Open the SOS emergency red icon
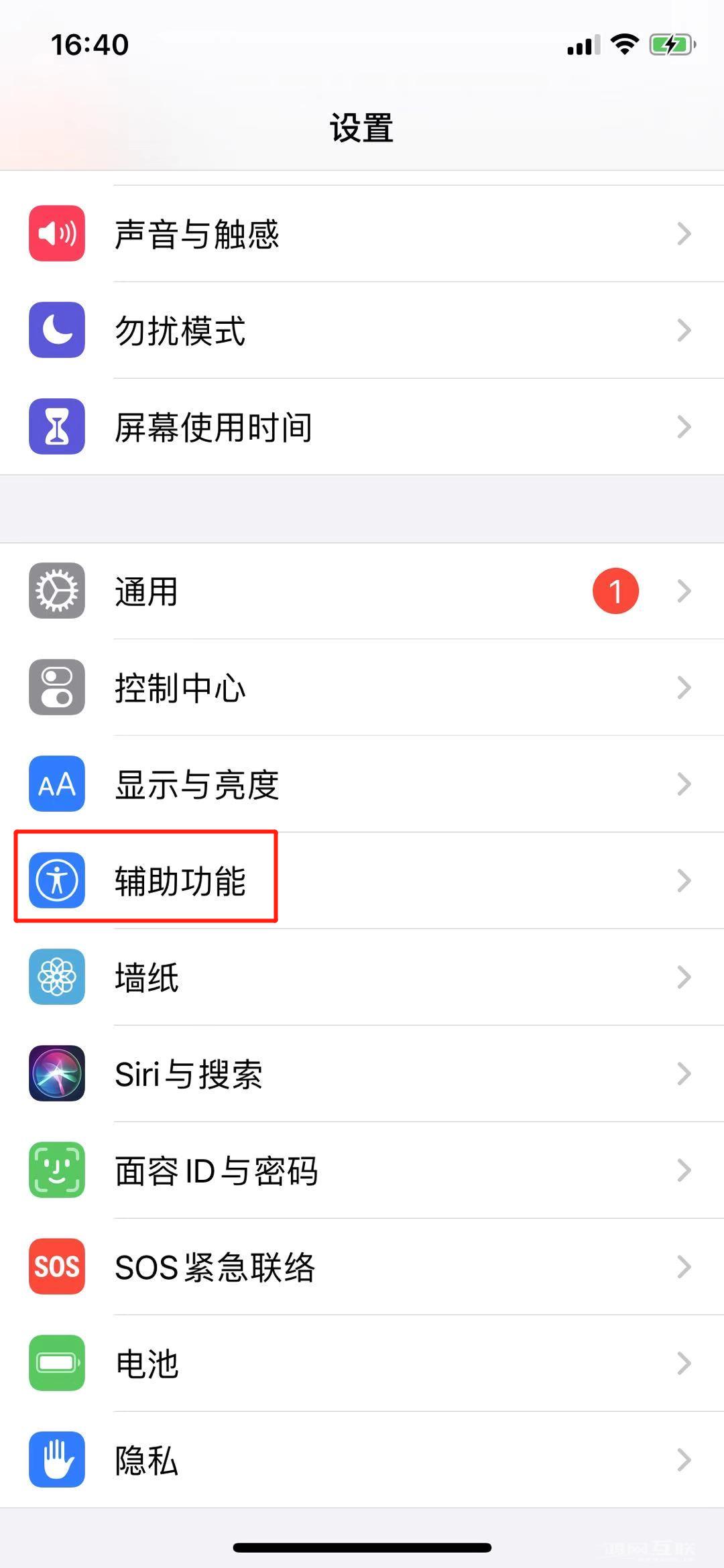This screenshot has width=724, height=1568. coord(56,1267)
